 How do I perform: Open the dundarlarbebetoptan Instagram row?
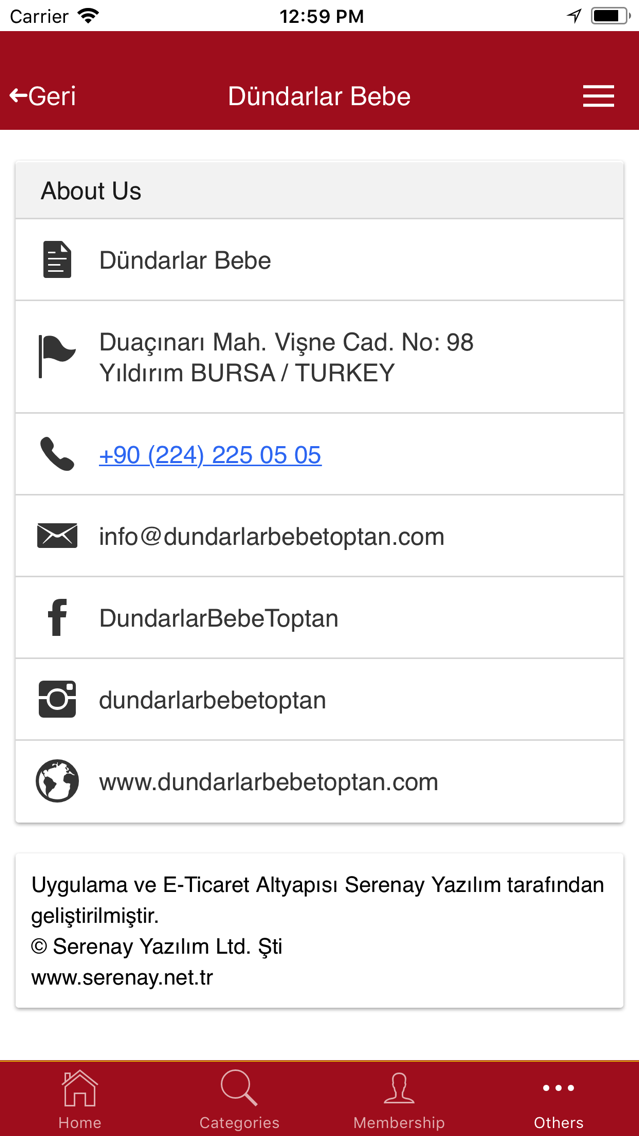pos(320,700)
